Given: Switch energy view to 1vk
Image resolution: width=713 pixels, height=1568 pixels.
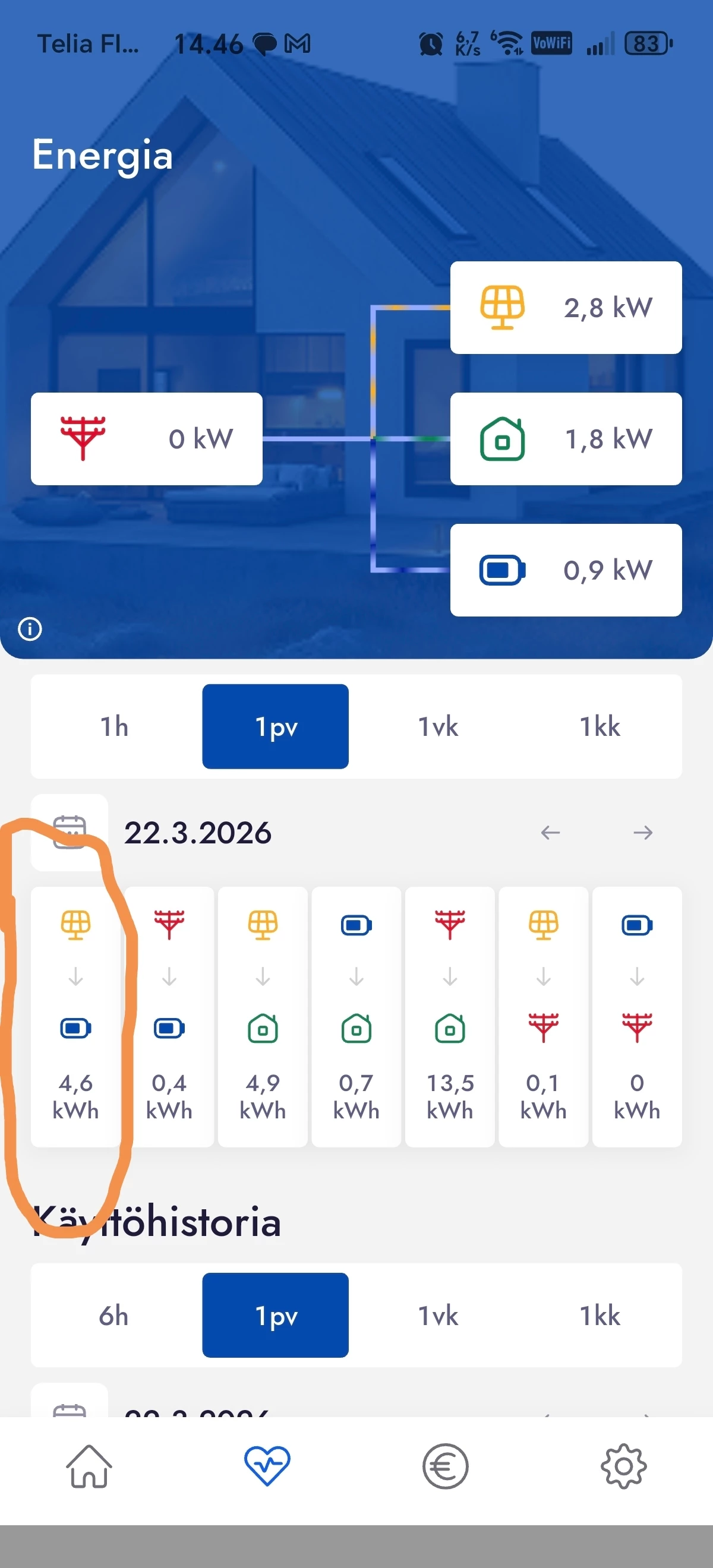Looking at the screenshot, I should [438, 726].
